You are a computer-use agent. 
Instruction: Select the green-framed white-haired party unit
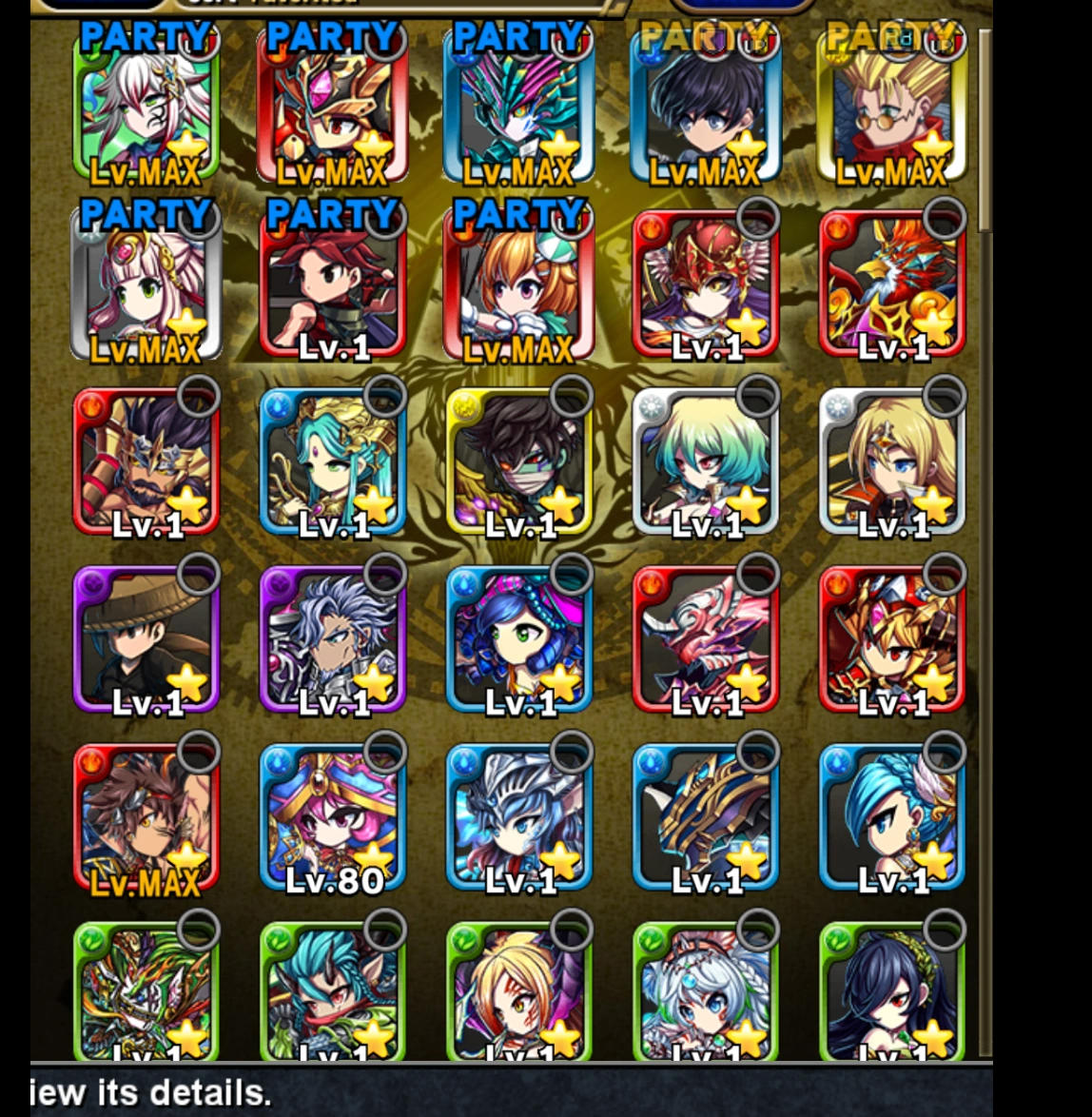coord(146,105)
